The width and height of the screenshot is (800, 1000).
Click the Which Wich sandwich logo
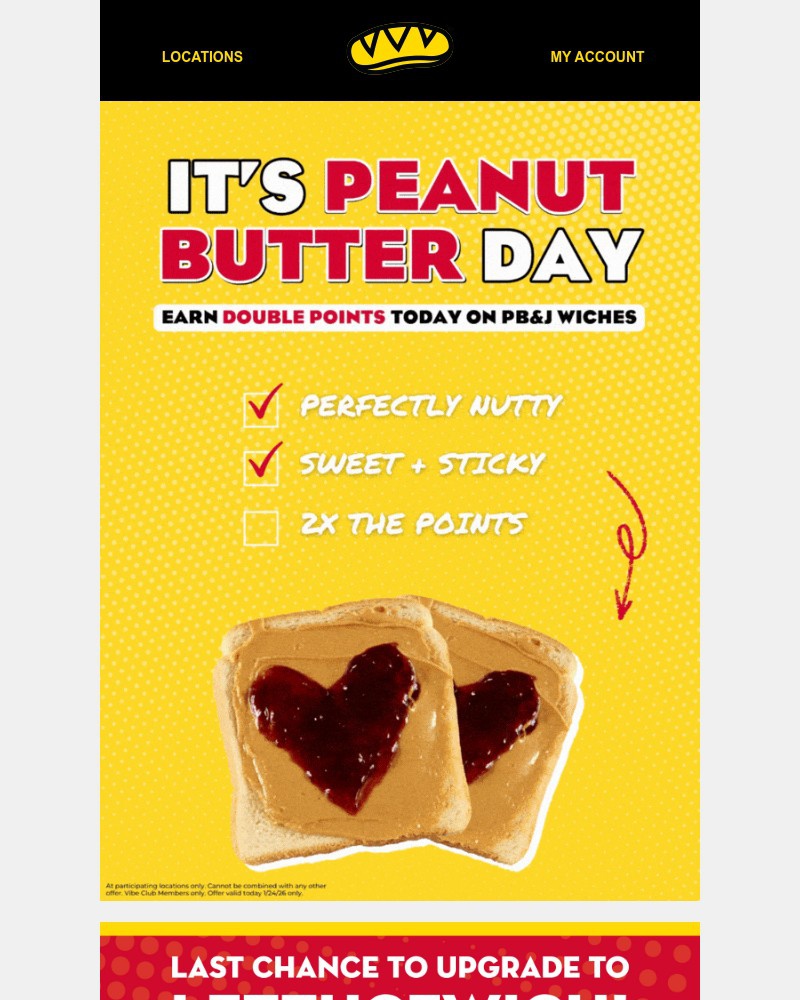(x=399, y=48)
